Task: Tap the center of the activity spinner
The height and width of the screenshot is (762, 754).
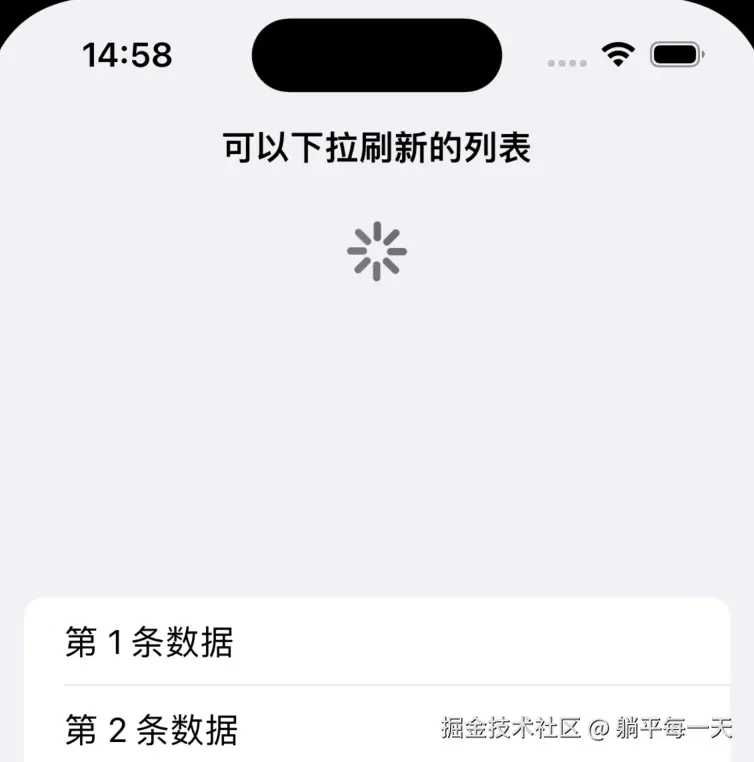Action: (377, 251)
